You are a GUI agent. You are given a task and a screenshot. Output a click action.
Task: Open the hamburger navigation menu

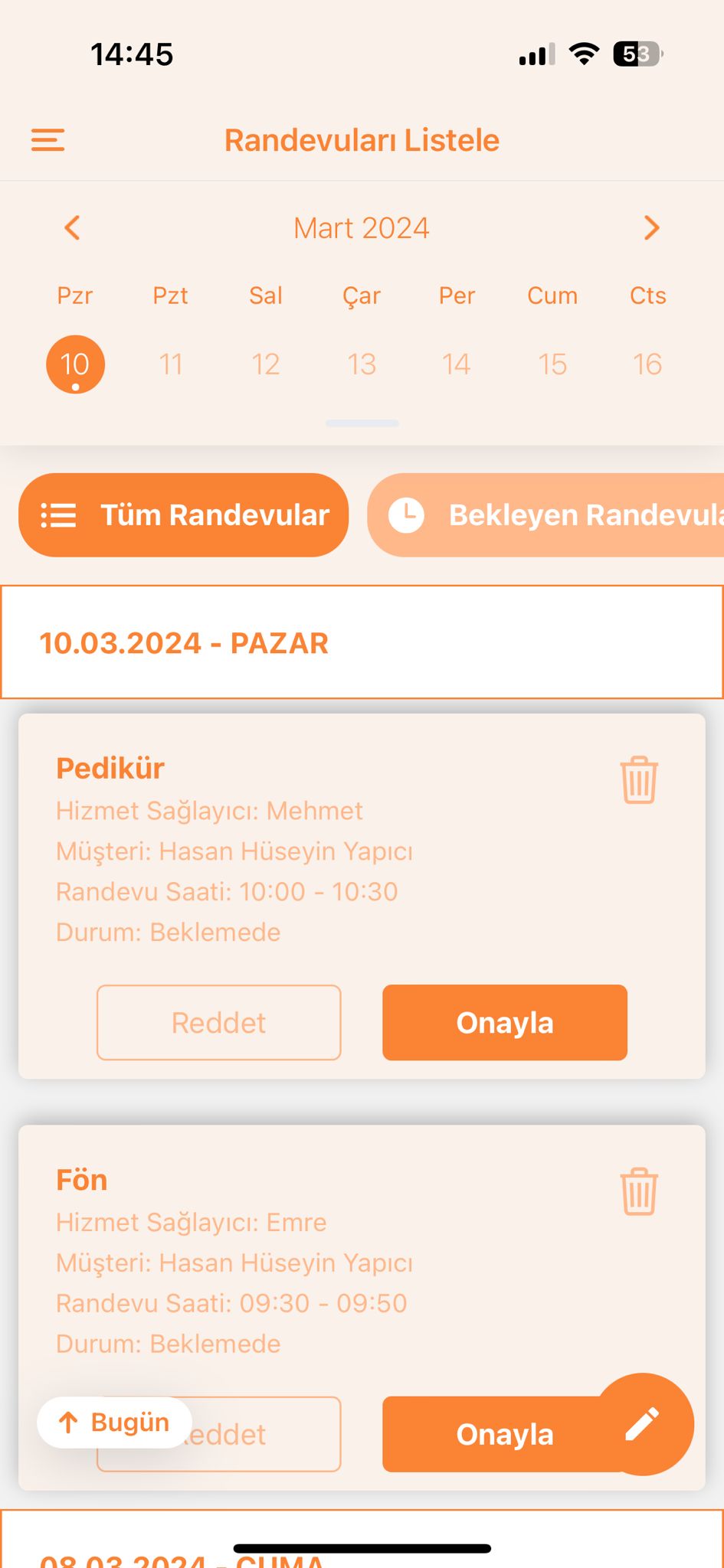tap(48, 139)
